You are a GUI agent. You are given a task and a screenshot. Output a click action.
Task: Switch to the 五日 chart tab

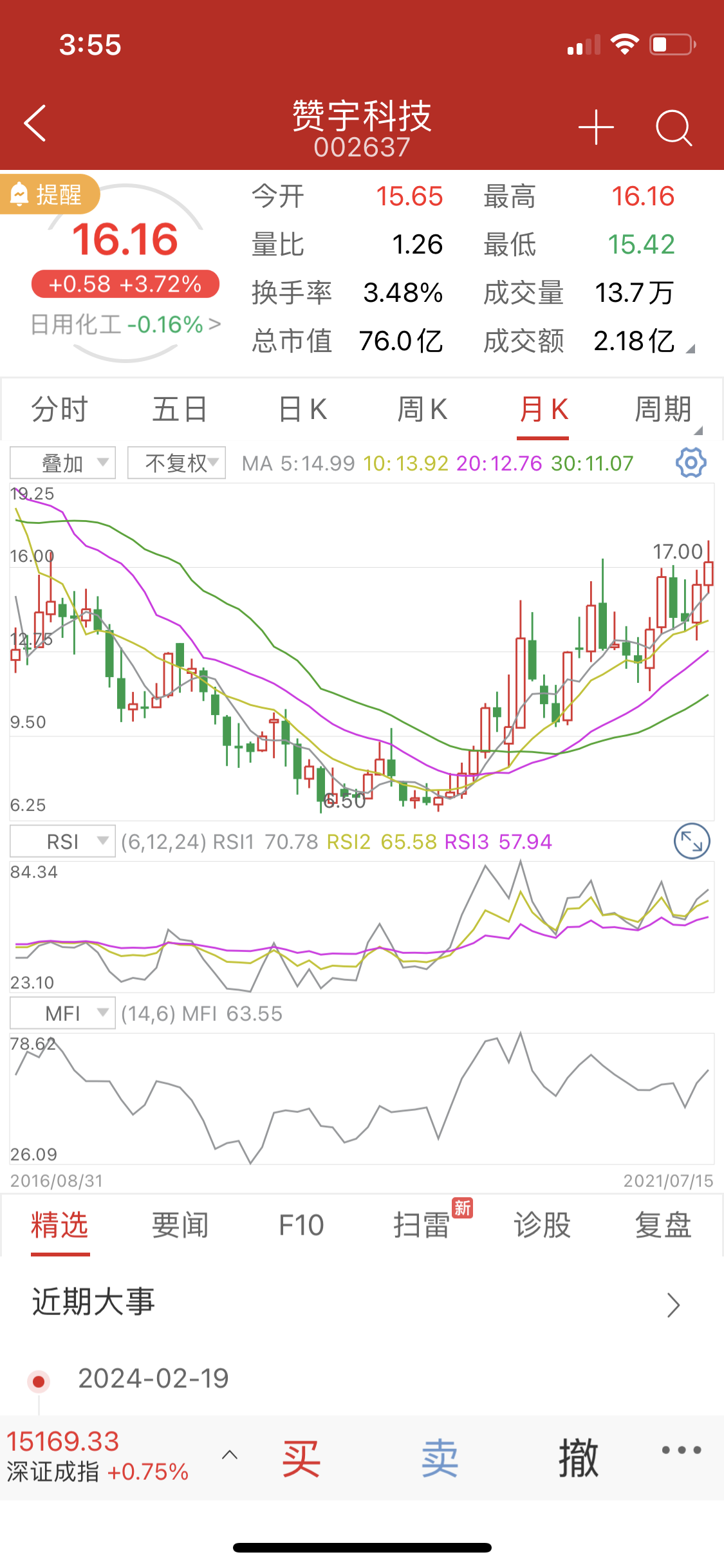(x=180, y=409)
